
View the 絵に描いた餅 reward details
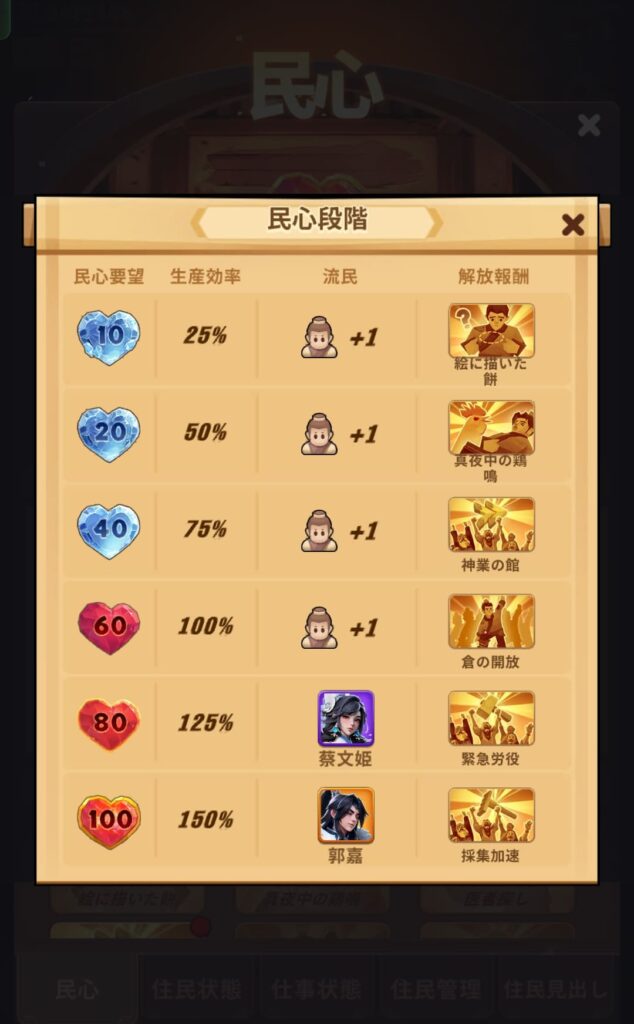point(491,331)
